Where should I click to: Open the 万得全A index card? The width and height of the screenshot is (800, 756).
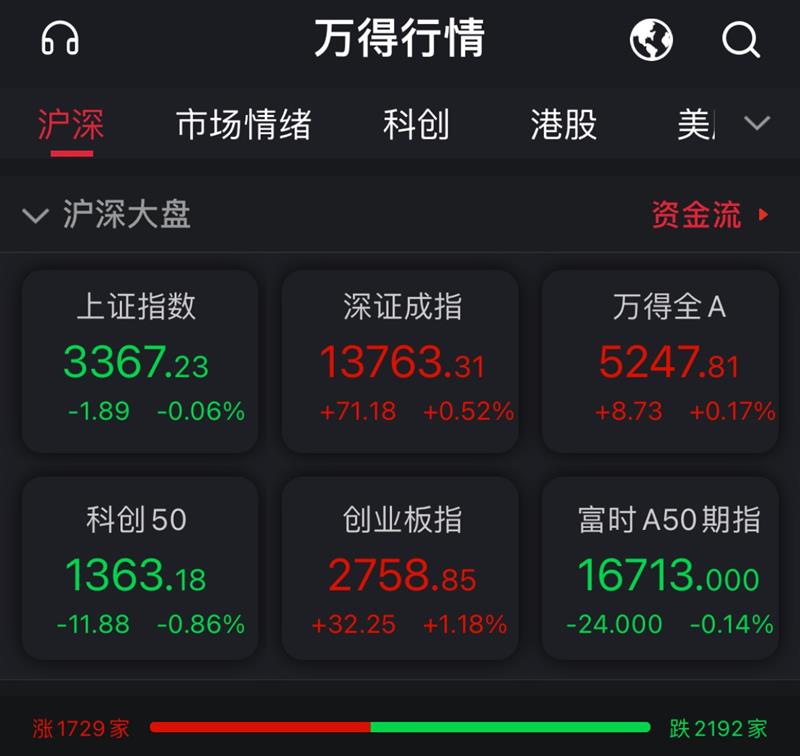pos(660,362)
